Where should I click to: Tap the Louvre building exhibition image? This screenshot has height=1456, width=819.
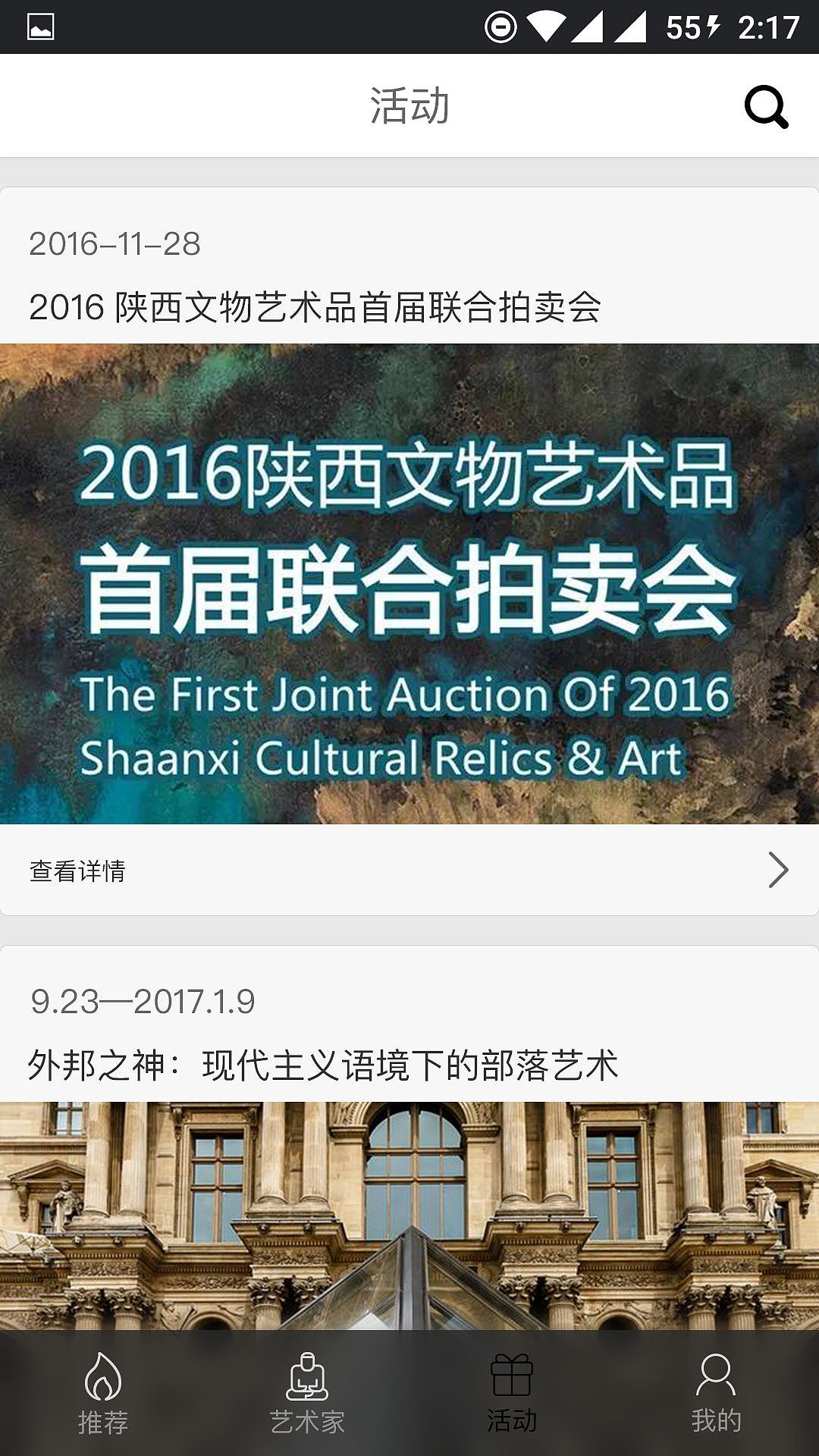[x=409, y=1213]
